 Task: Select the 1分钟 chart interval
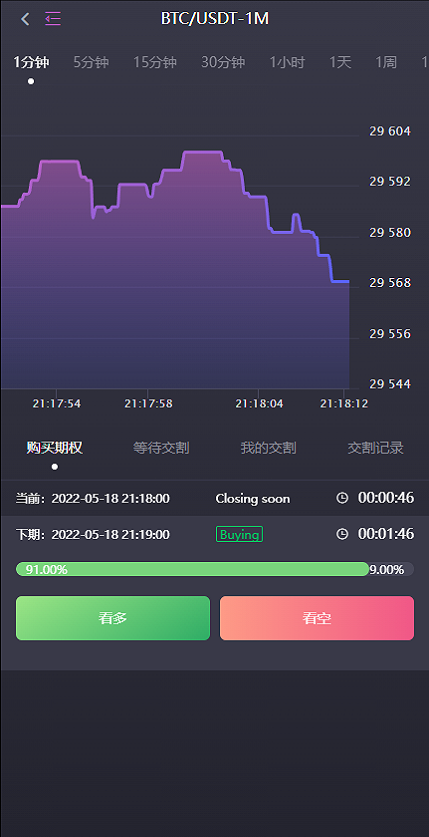tap(31, 62)
